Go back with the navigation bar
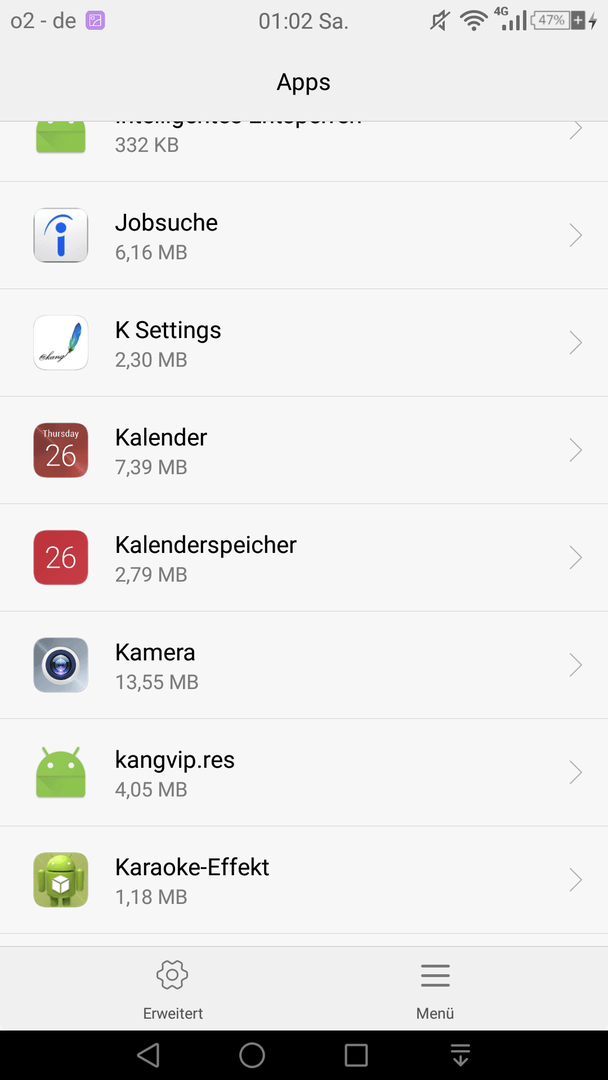This screenshot has width=608, height=1080. pyautogui.click(x=148, y=1055)
